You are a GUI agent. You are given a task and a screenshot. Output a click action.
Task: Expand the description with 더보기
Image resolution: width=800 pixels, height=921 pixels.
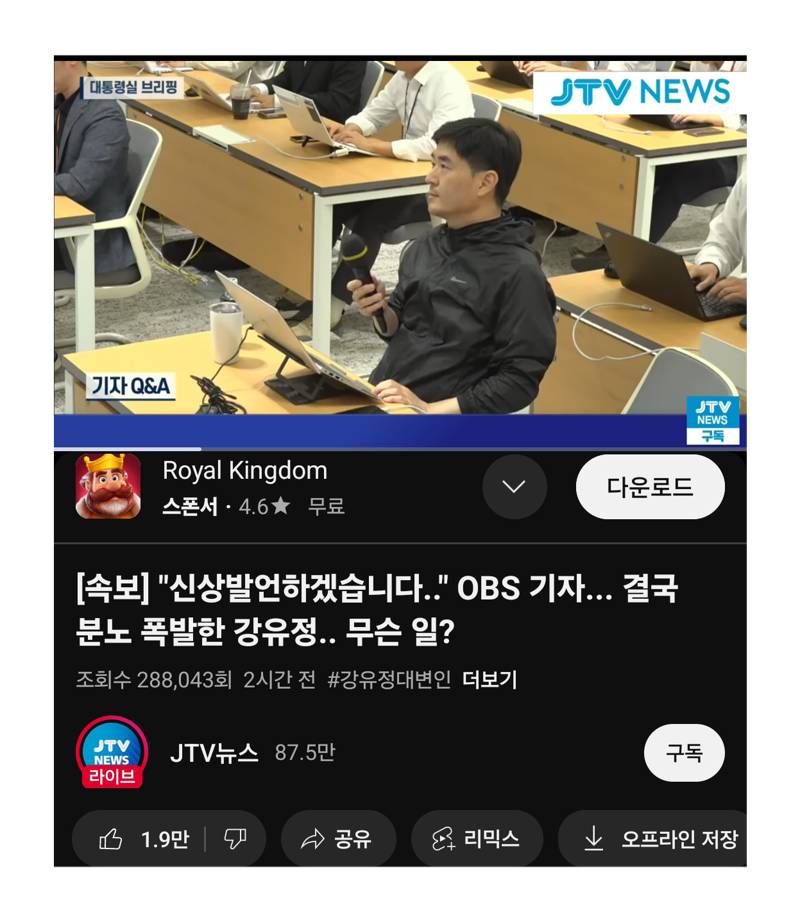click(x=489, y=680)
